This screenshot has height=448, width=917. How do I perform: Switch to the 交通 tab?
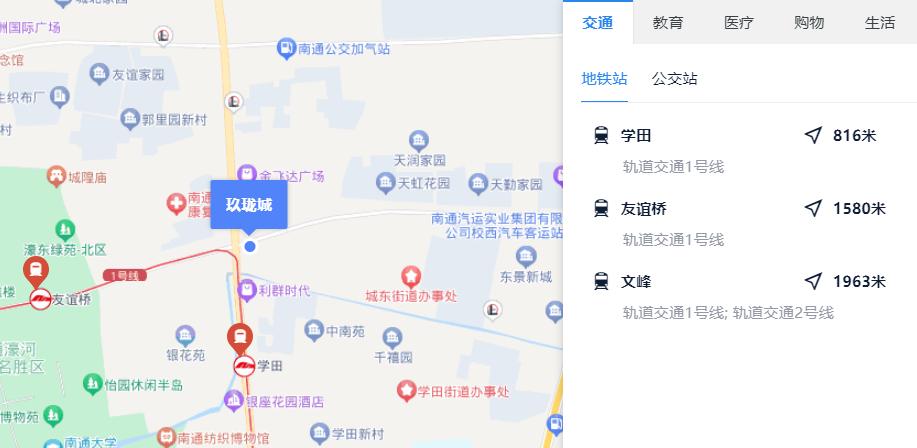597,23
